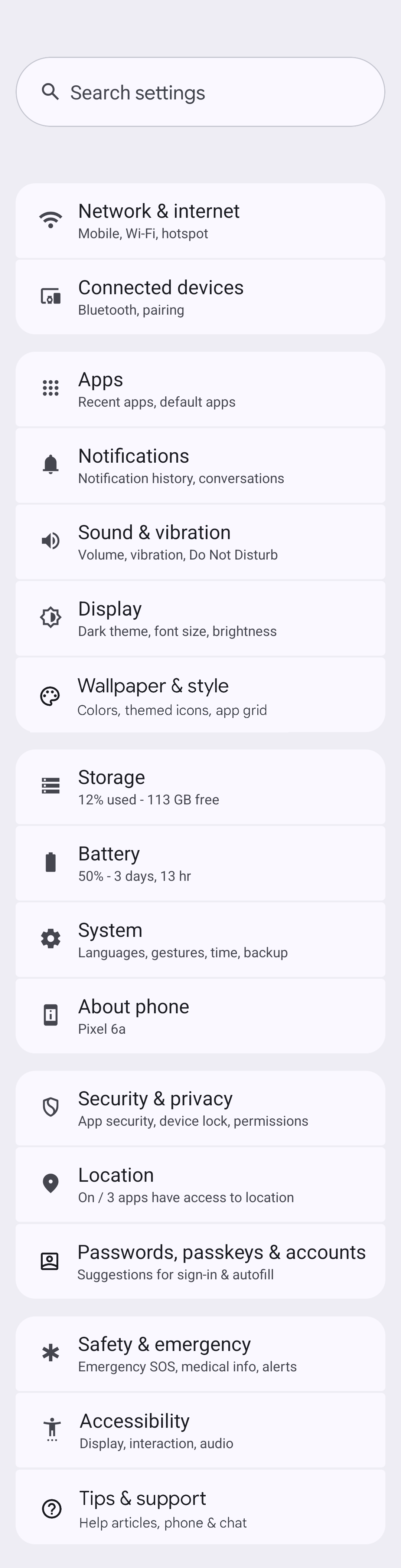Screen dimensions: 401x1568
Task: Open Security & privacy
Action: click(x=200, y=1108)
